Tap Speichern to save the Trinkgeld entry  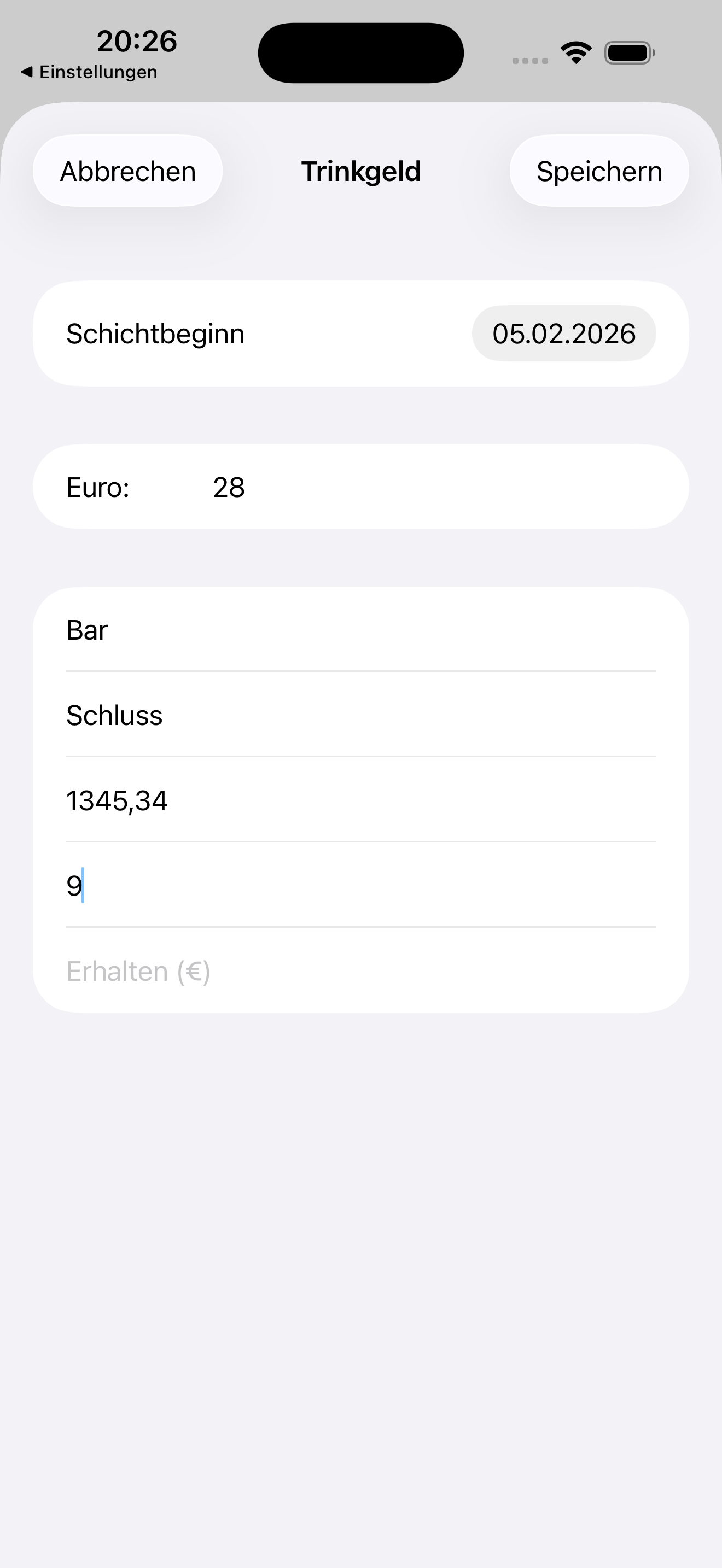tap(598, 171)
